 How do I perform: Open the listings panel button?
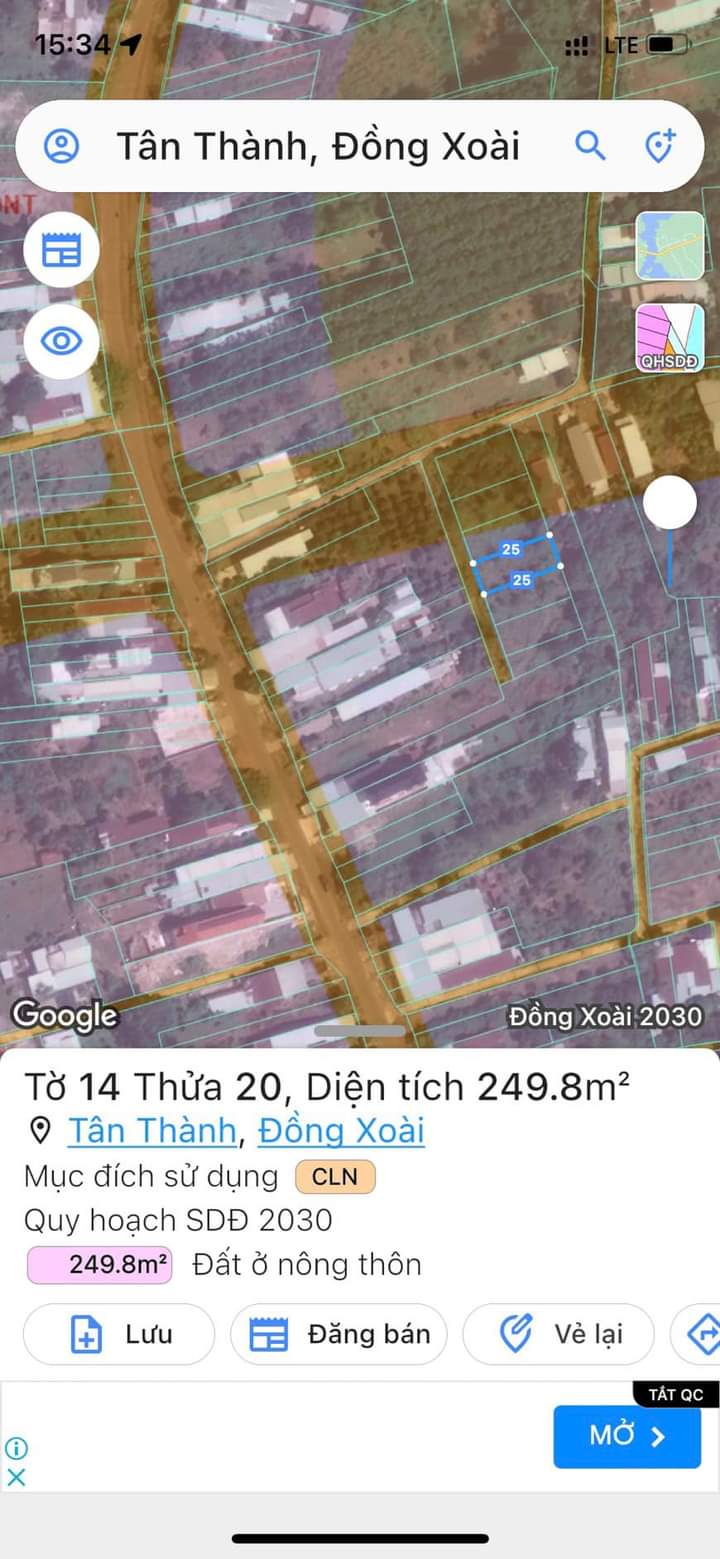tap(61, 250)
